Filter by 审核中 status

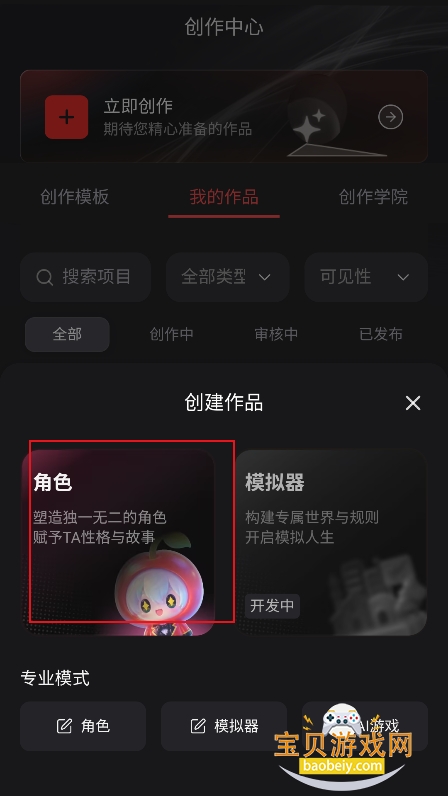276,335
